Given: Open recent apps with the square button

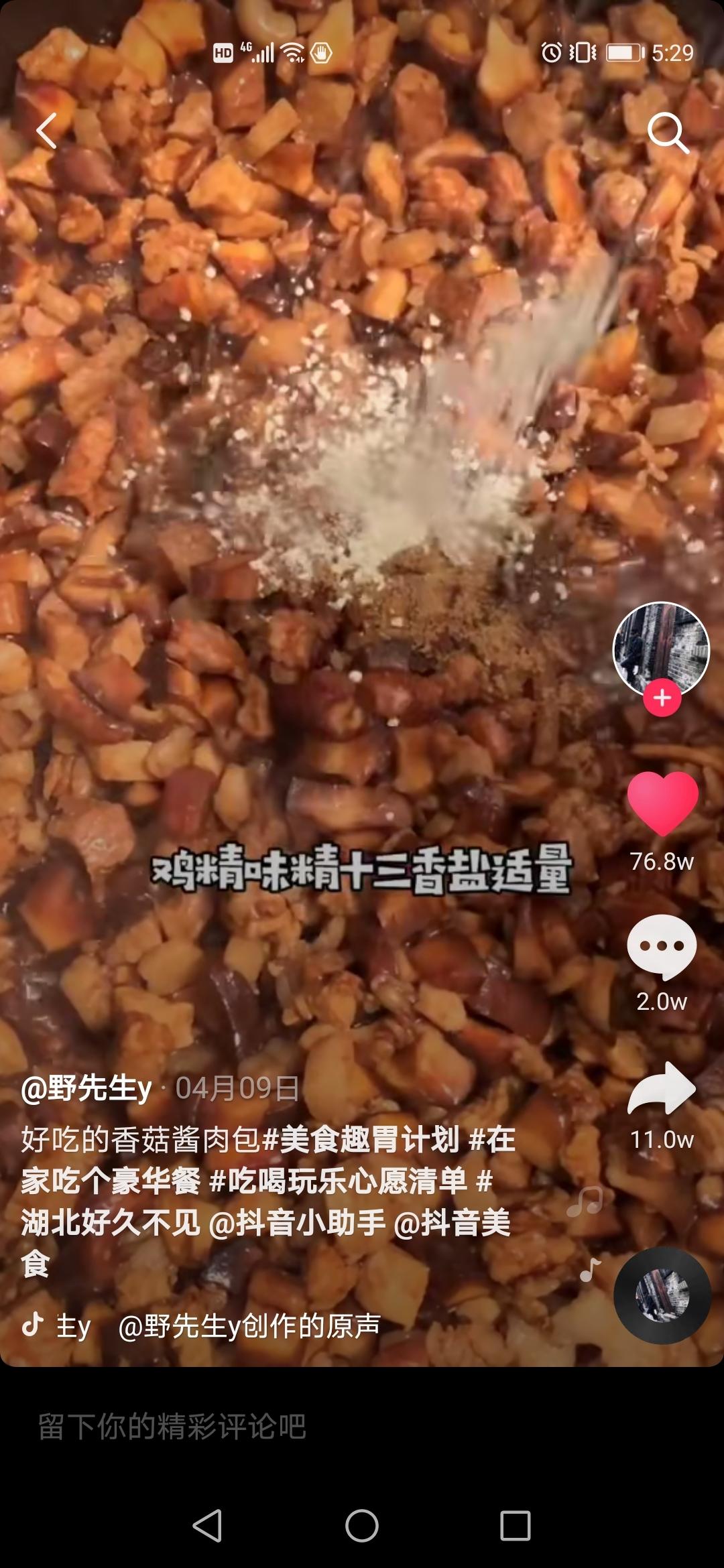Looking at the screenshot, I should pyautogui.click(x=516, y=1526).
